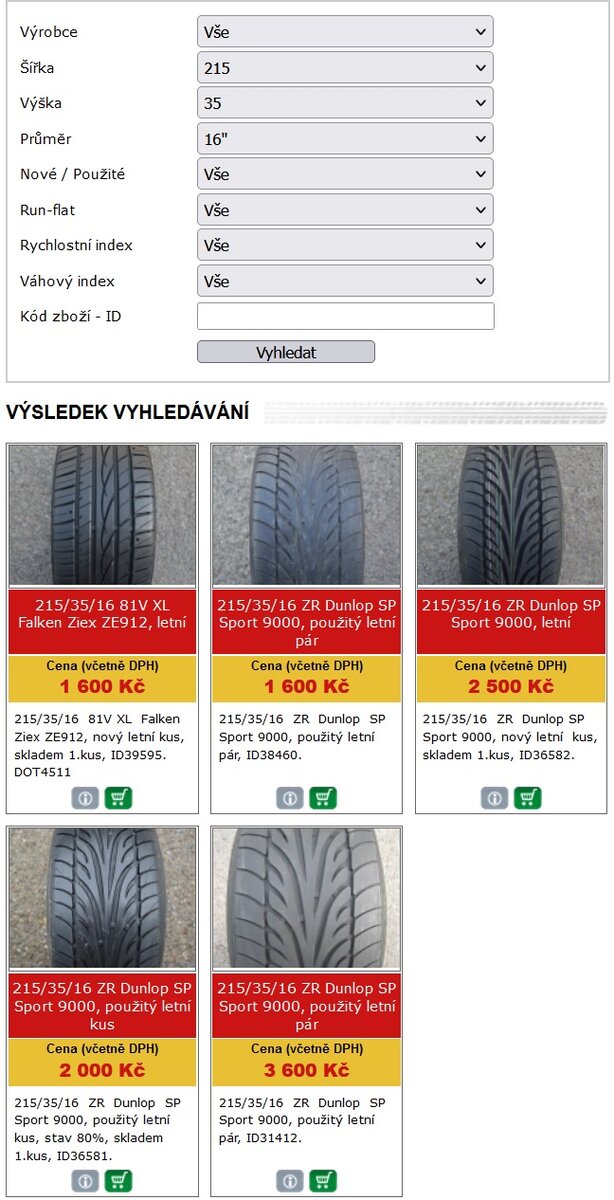View info for Falken Ziex ID39595
This screenshot has width=614, height=1200.
coord(86,798)
